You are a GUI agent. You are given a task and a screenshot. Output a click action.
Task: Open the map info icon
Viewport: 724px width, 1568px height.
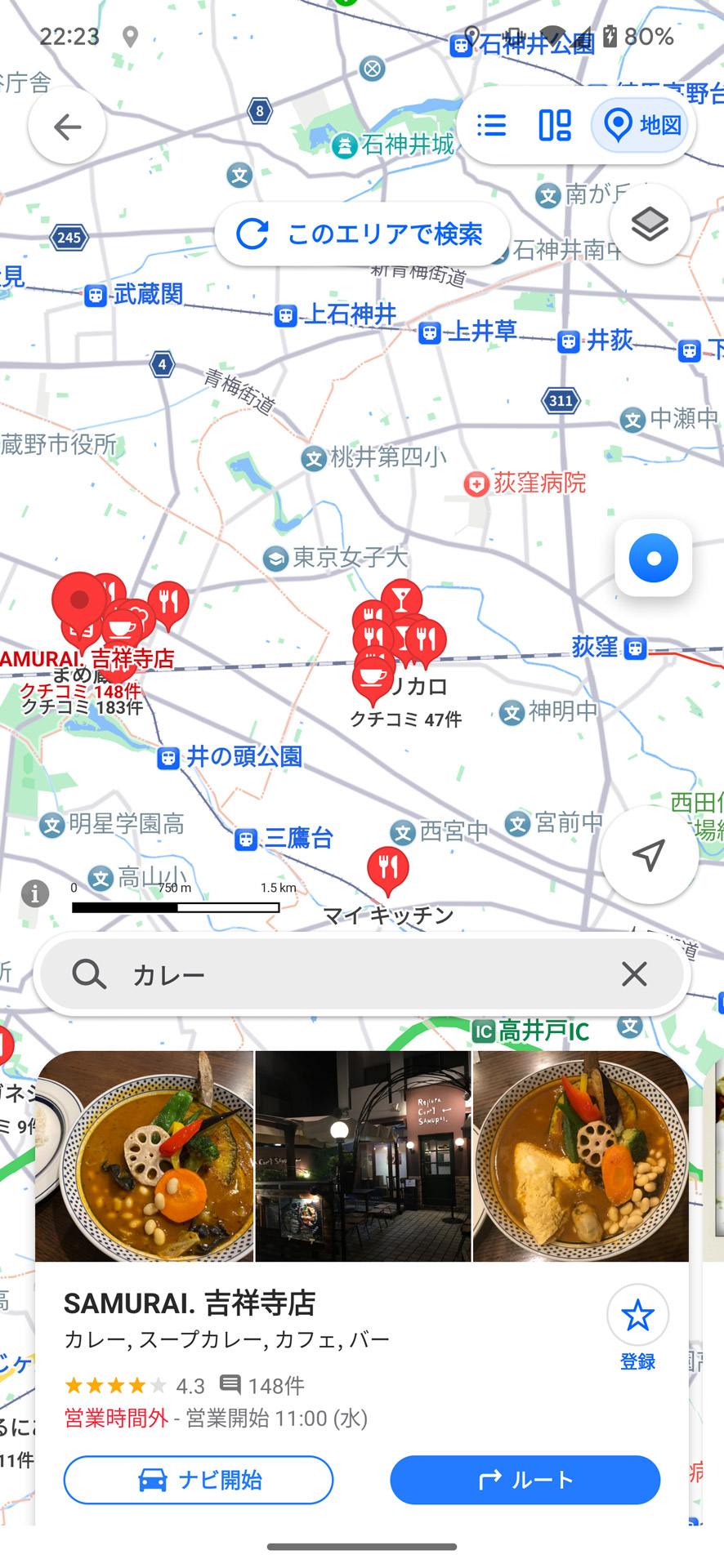click(x=35, y=893)
